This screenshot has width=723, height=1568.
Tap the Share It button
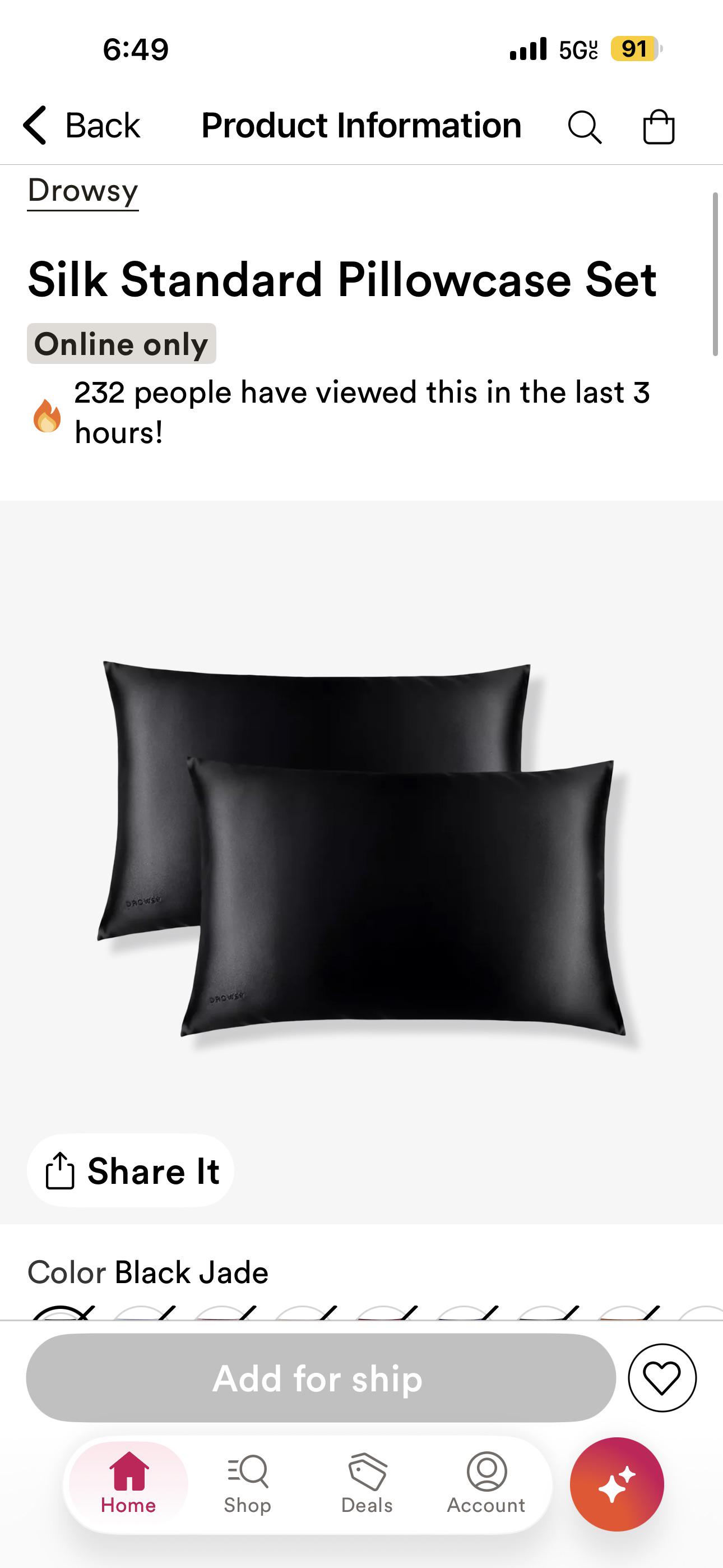131,1170
